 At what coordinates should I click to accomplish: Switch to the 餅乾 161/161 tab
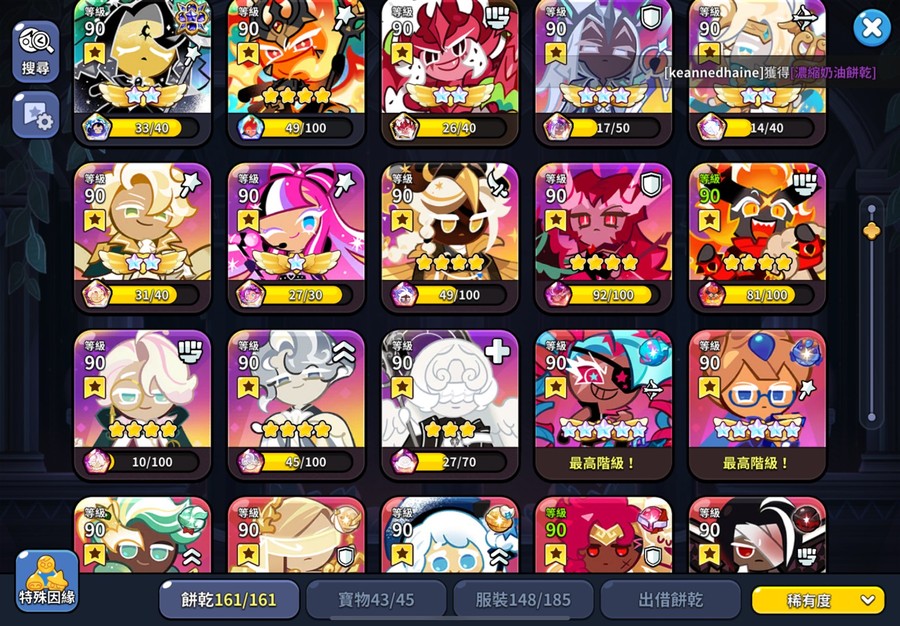(x=229, y=600)
